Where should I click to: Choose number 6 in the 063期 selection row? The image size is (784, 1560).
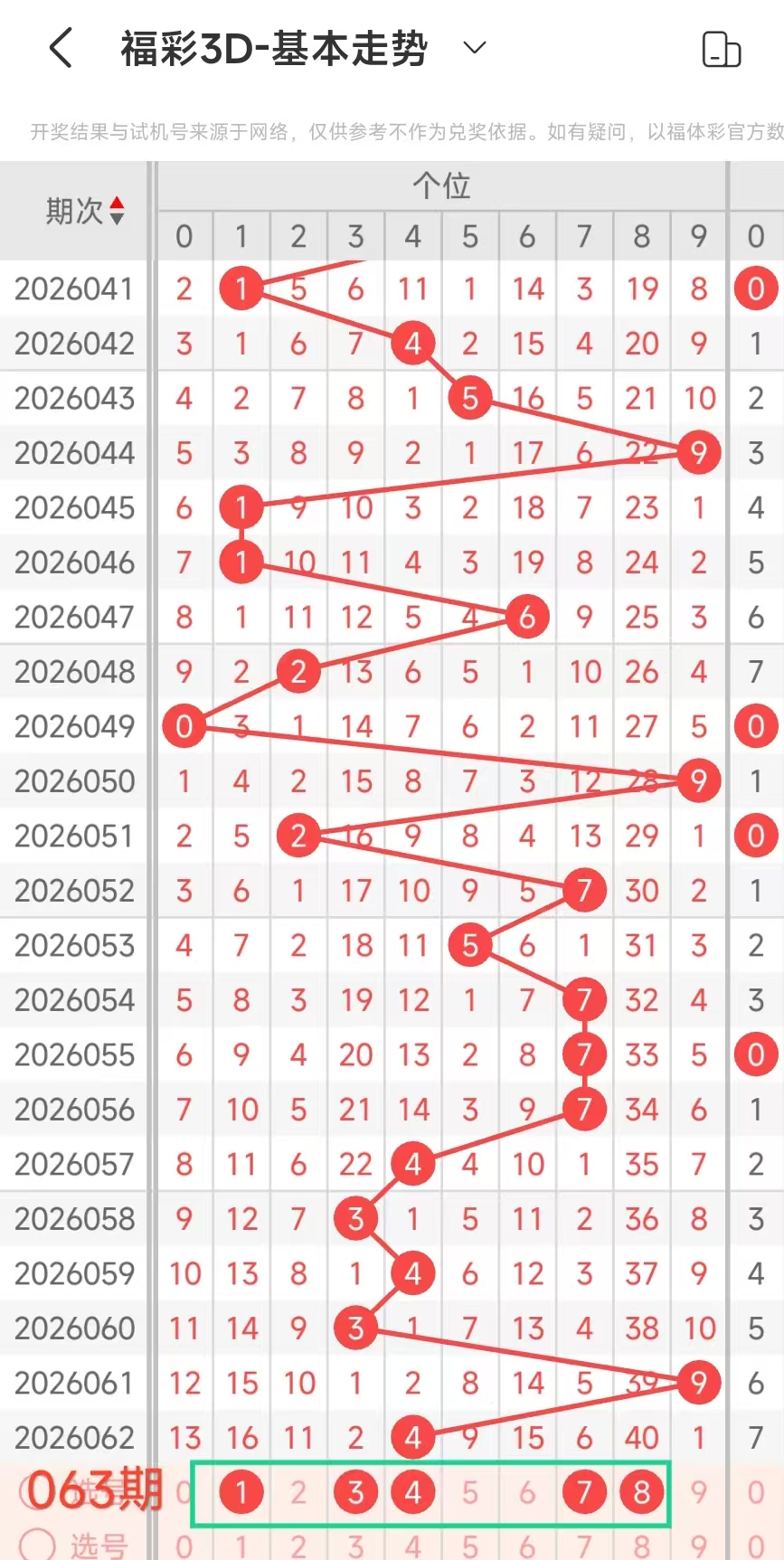point(527,1492)
